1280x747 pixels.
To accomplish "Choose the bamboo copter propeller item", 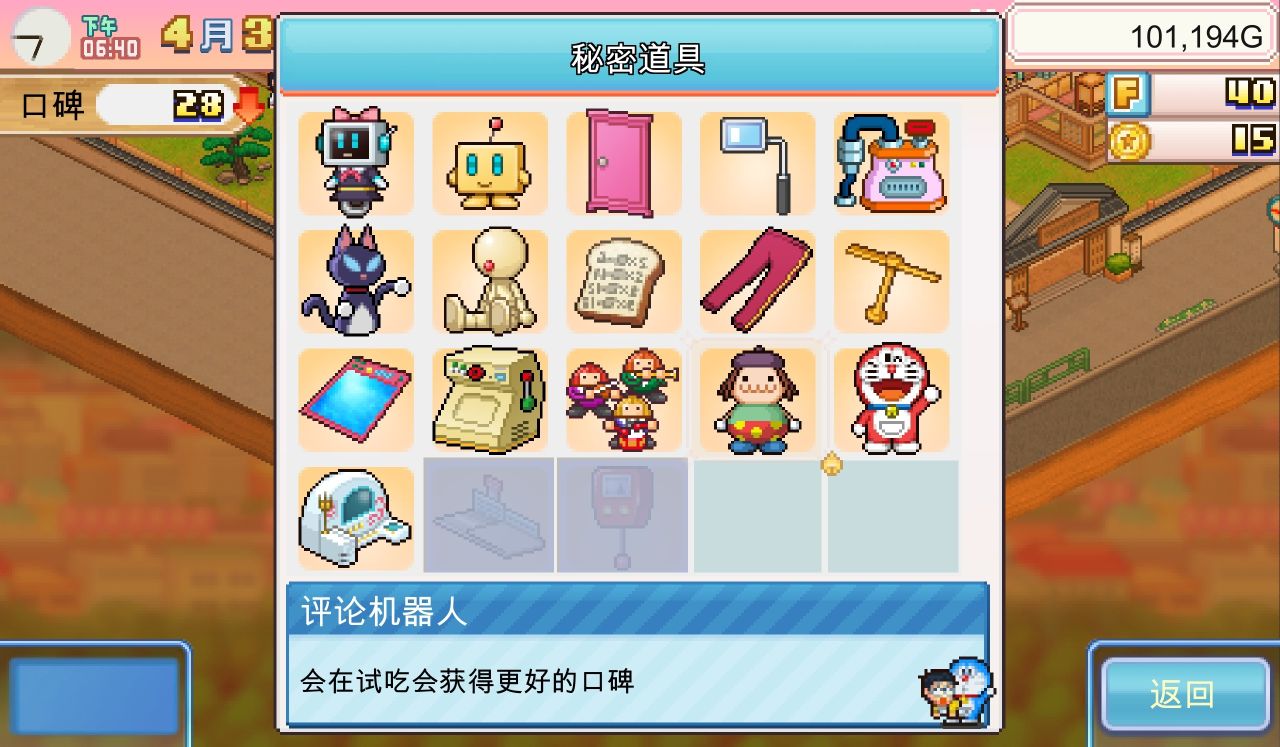I will coord(891,282).
